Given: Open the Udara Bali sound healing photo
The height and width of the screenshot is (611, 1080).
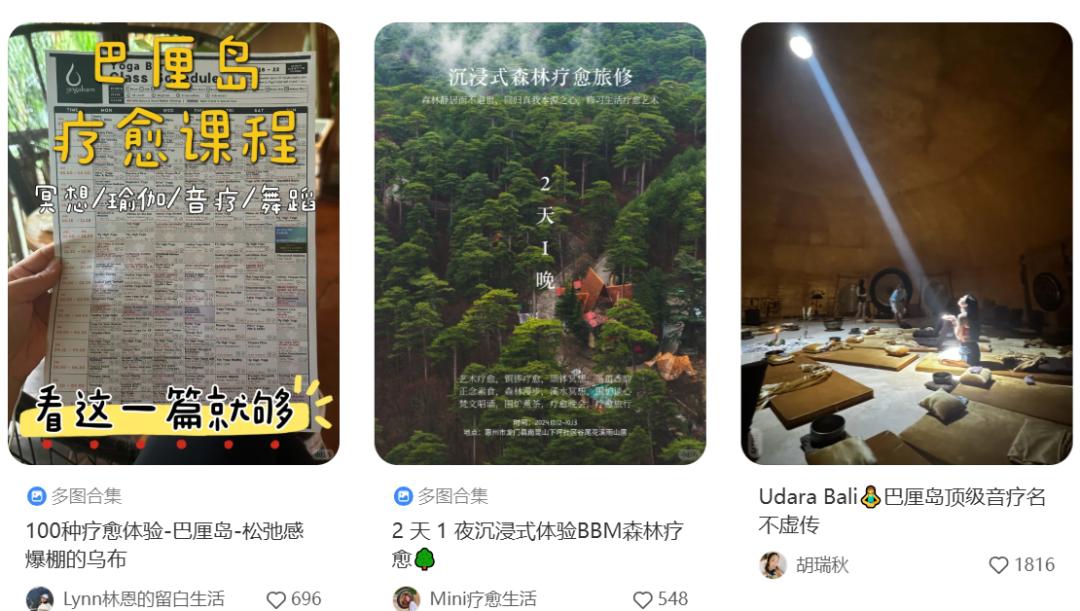Looking at the screenshot, I should coord(906,243).
